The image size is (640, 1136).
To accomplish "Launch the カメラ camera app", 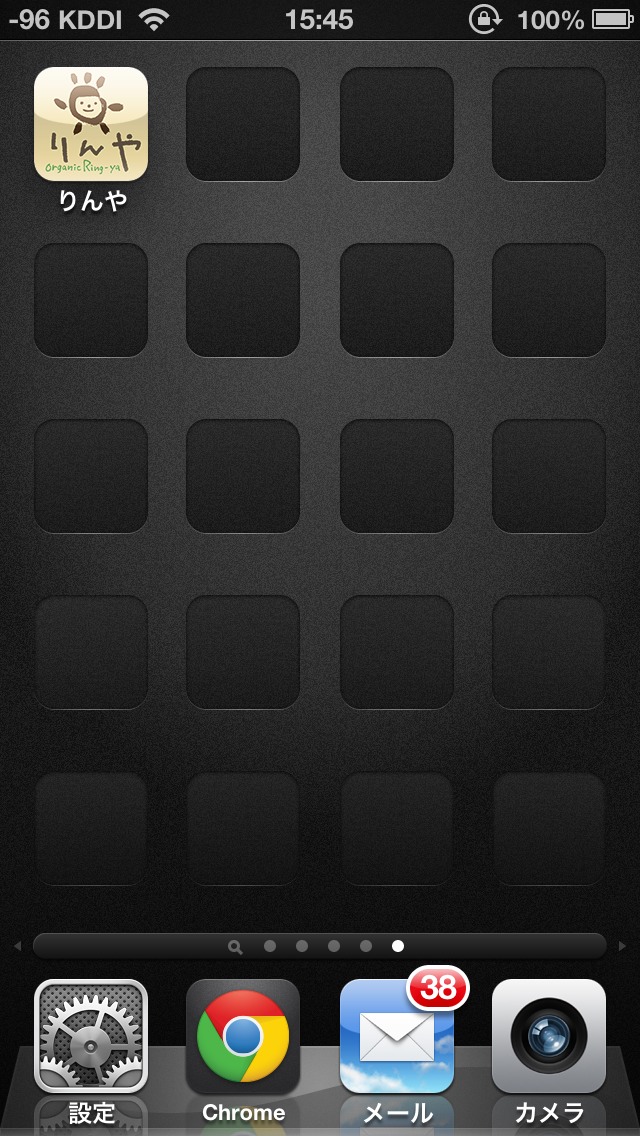I will [549, 1036].
